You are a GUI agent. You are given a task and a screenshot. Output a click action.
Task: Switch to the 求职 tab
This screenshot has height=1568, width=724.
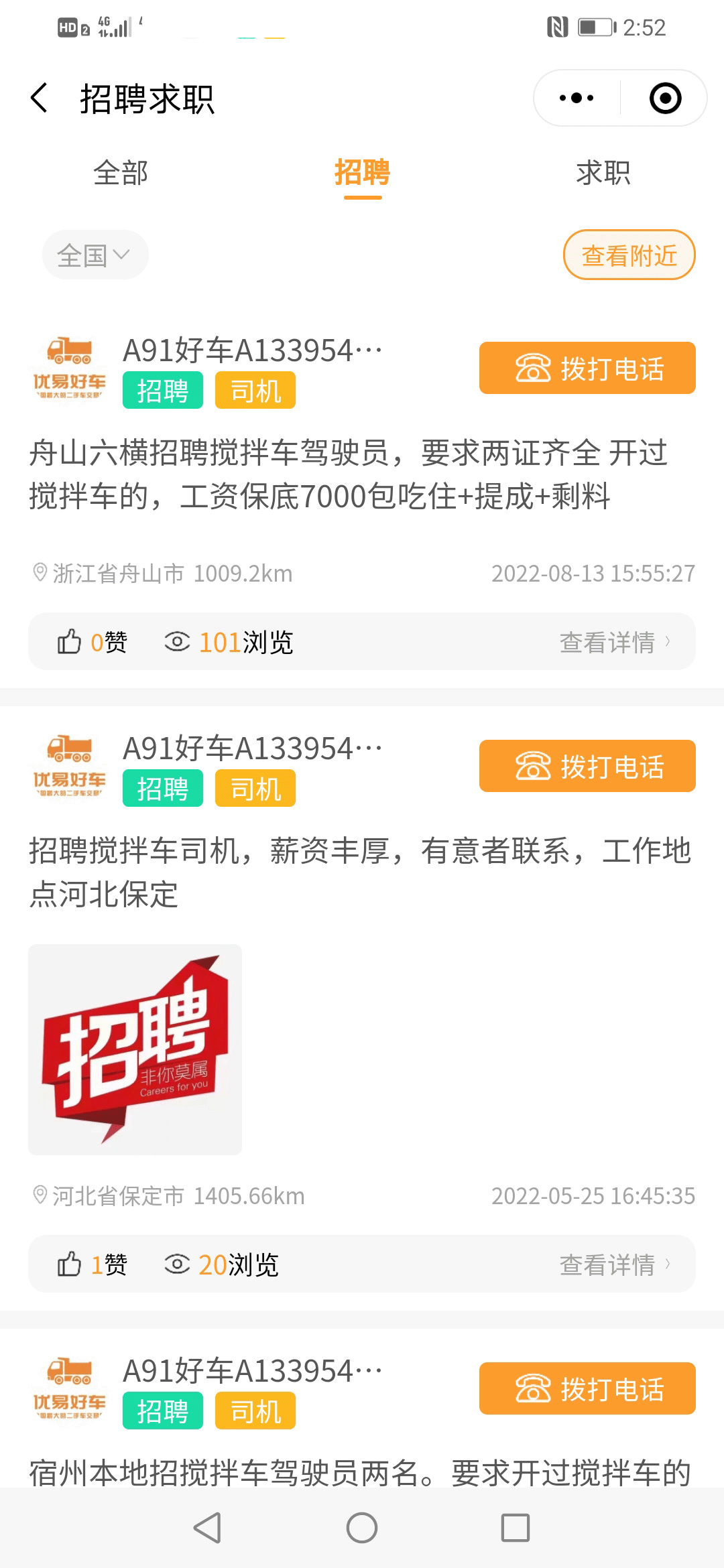point(603,173)
